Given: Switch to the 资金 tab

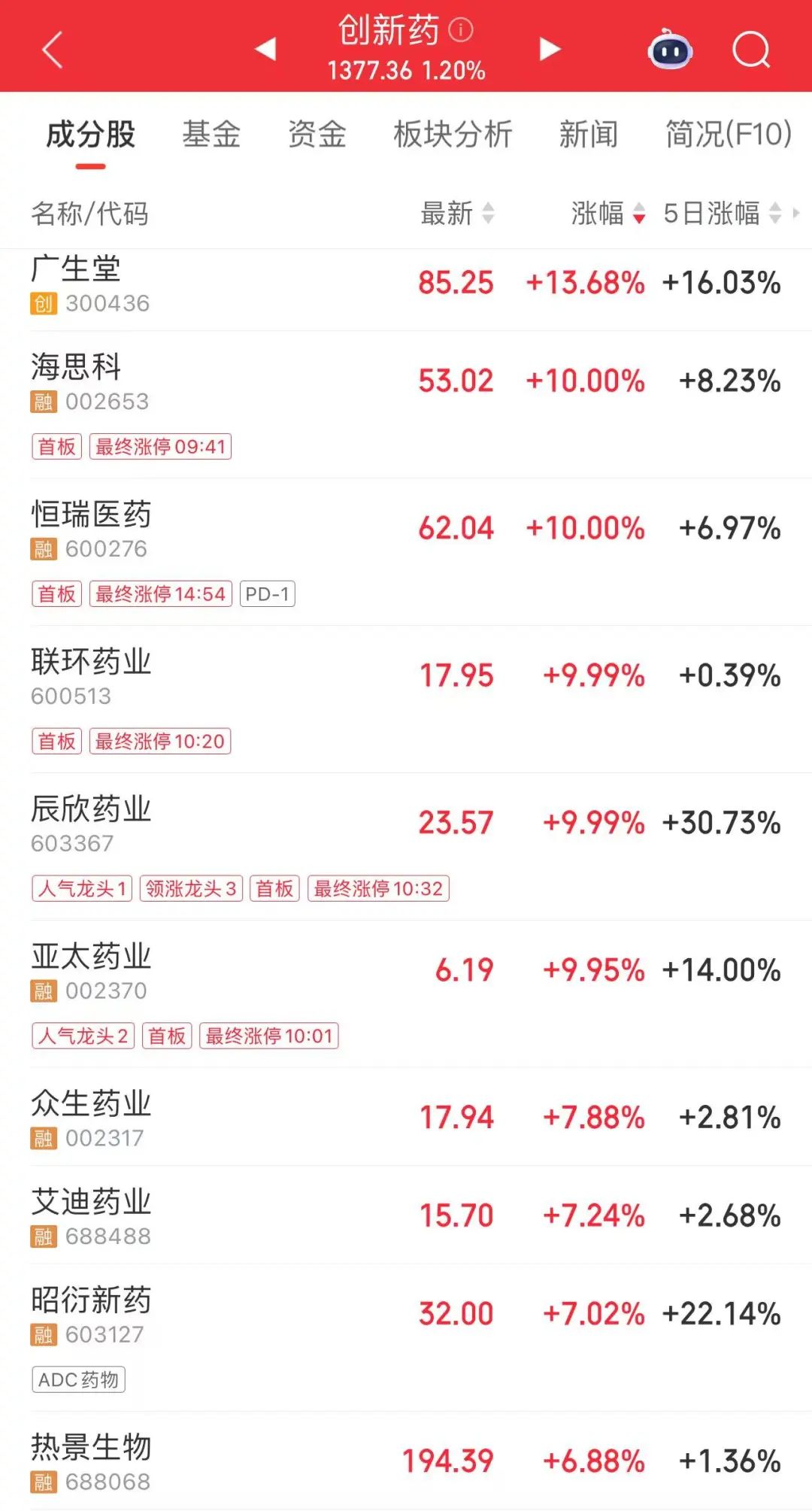Looking at the screenshot, I should [317, 135].
